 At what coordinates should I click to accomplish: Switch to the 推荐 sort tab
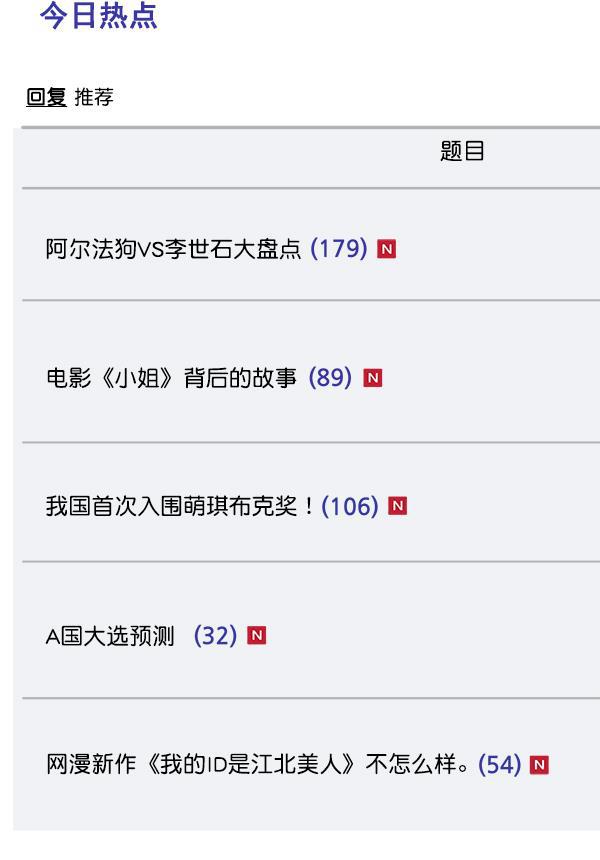[91, 97]
